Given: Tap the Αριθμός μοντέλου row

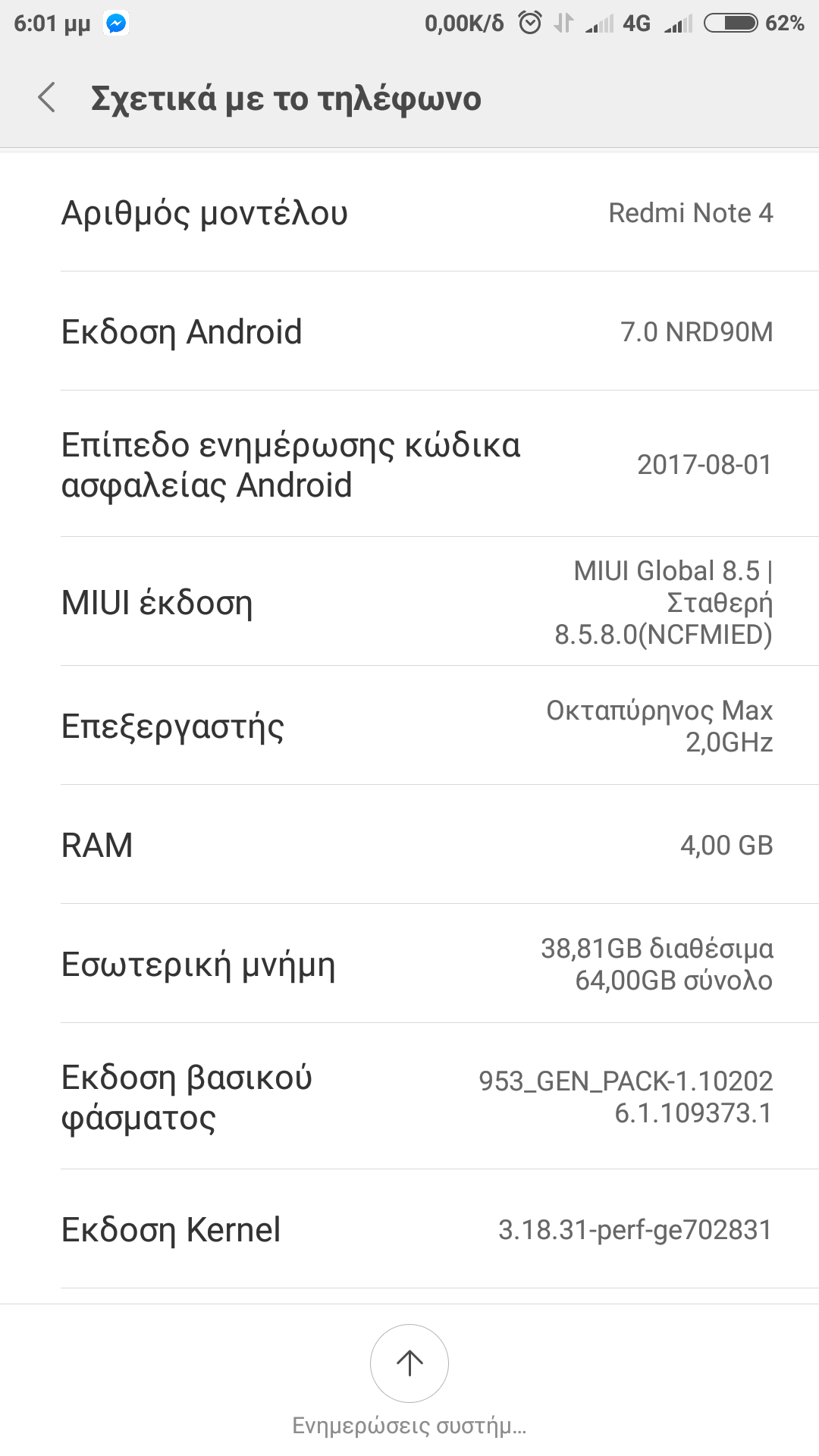Looking at the screenshot, I should 409,212.
